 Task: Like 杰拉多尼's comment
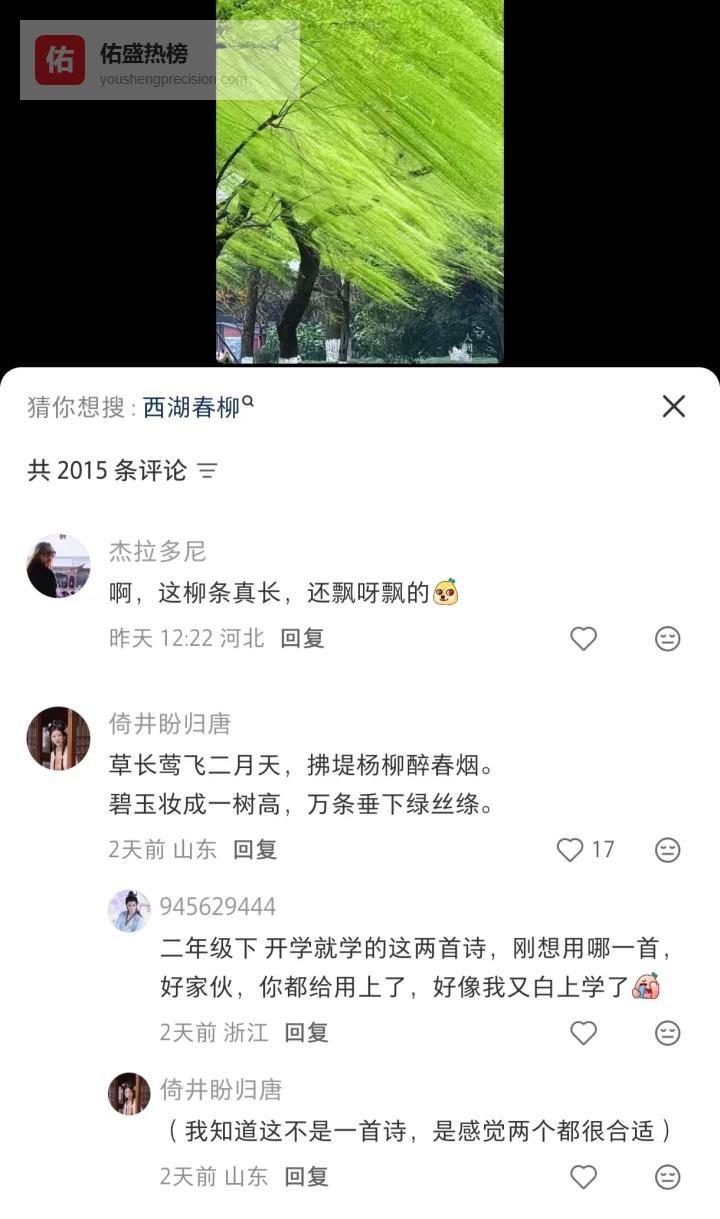tap(583, 638)
